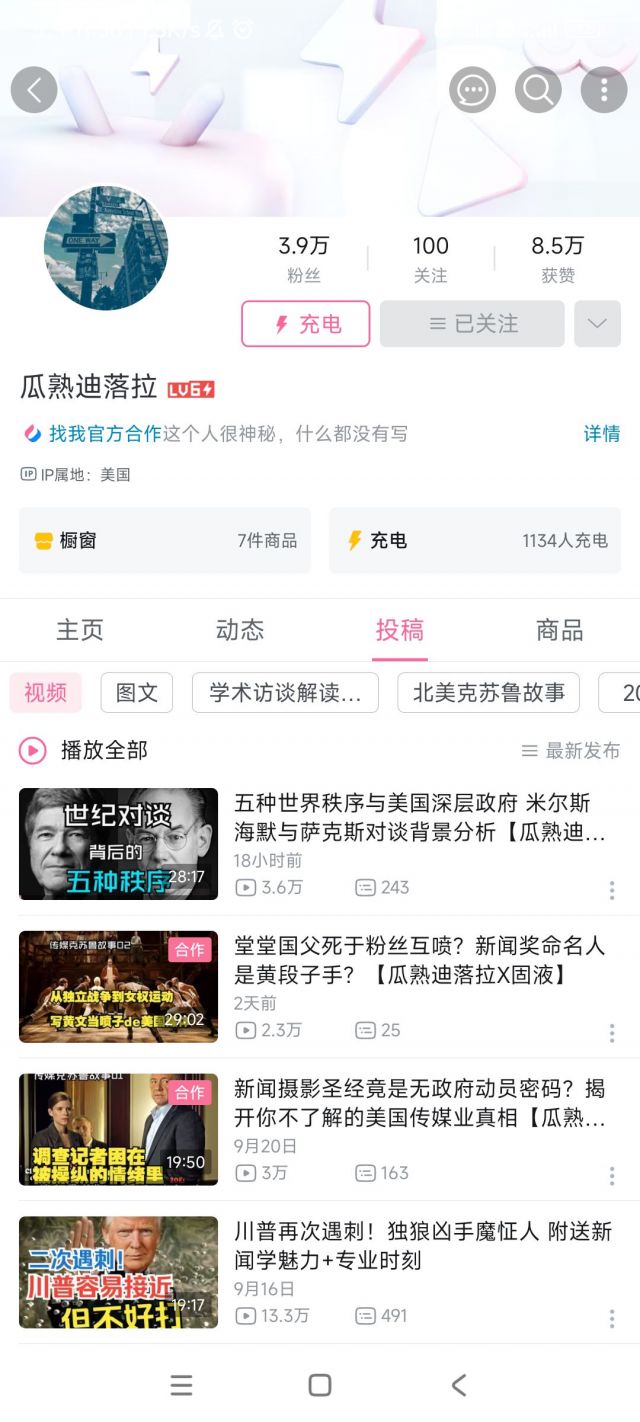Select the 北美克苏鲁故事 chip
This screenshot has height=1422, width=640.
point(488,693)
